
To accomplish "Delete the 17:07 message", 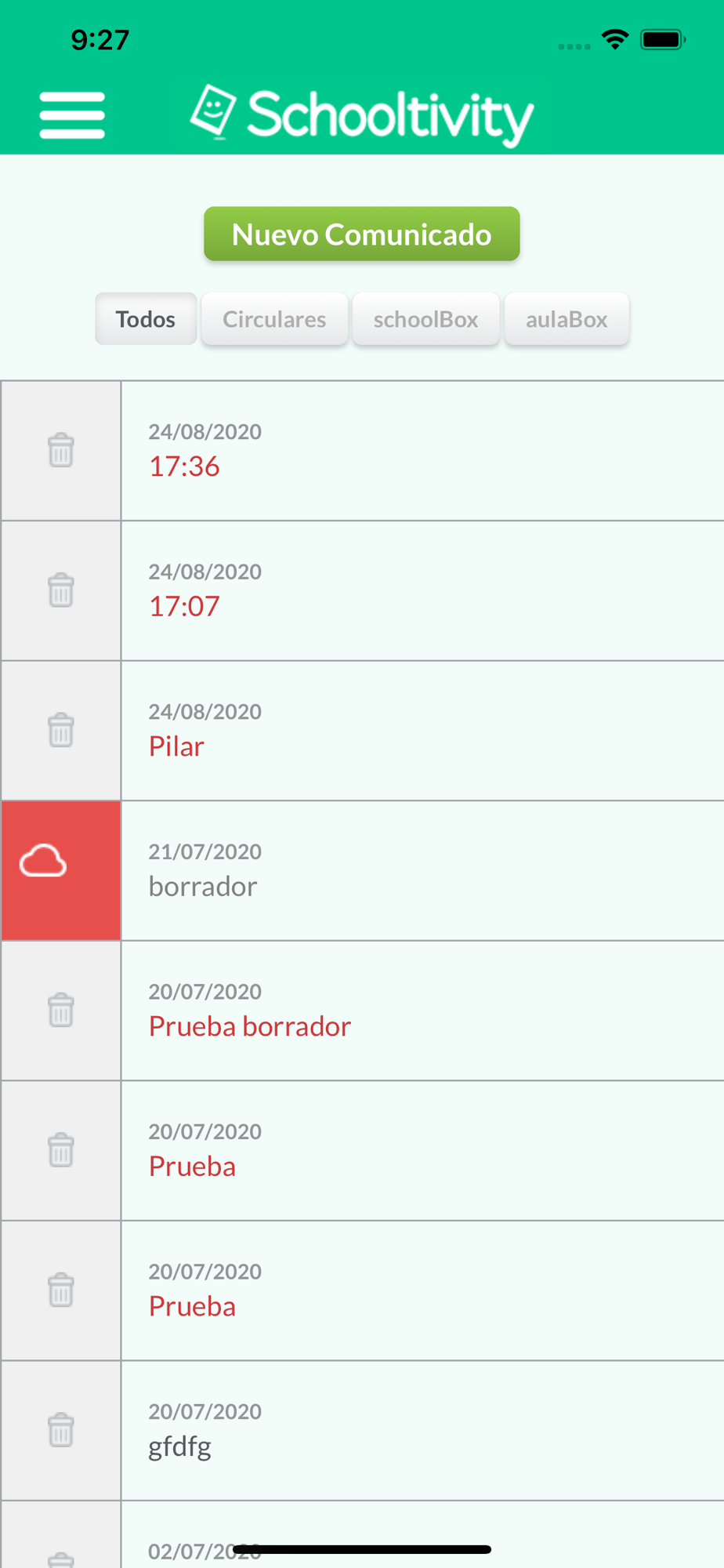I will pyautogui.click(x=61, y=590).
